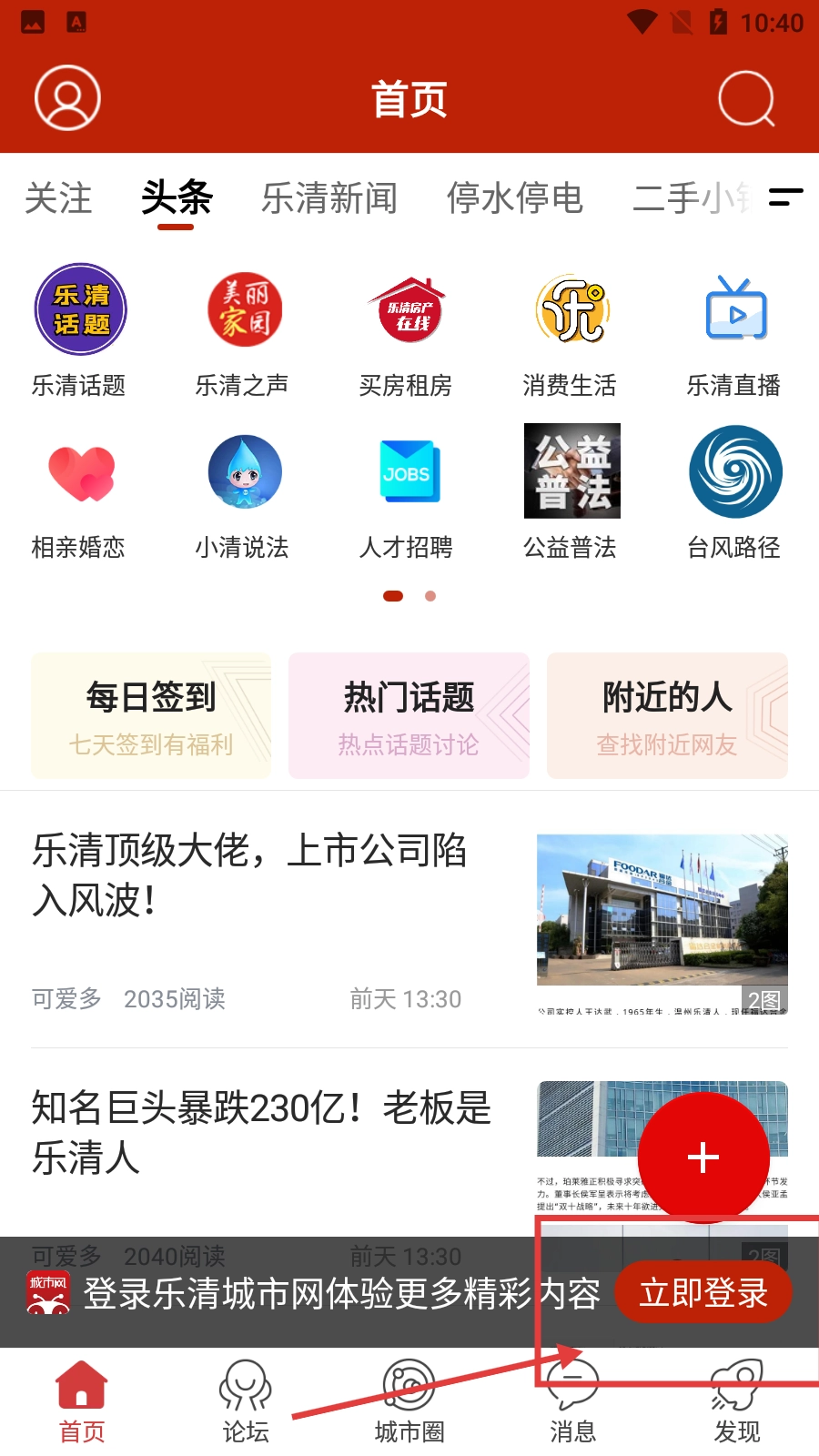
Task: Select the 停水停电 tab
Action: (515, 198)
